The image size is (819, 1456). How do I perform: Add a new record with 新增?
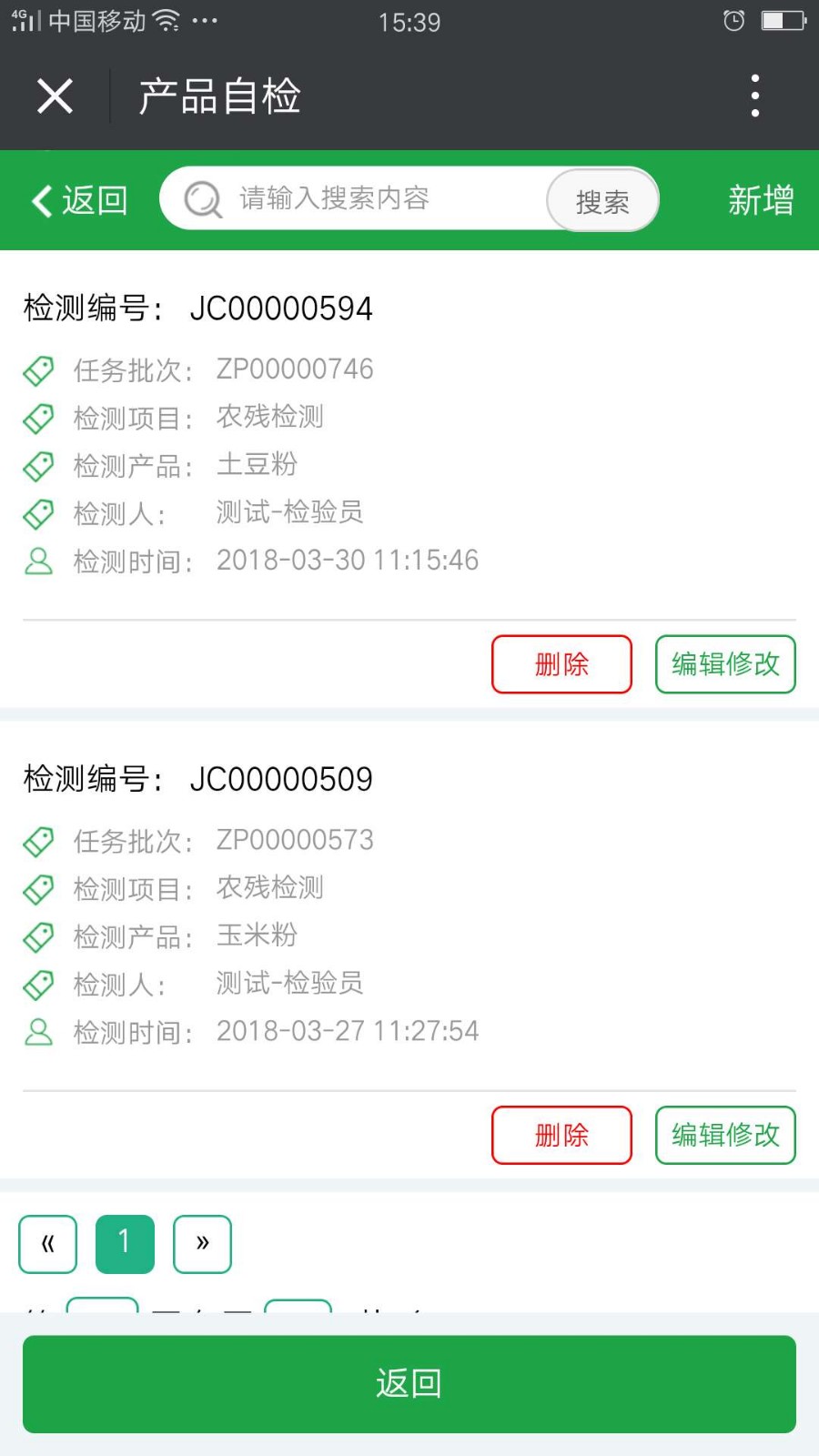[761, 200]
